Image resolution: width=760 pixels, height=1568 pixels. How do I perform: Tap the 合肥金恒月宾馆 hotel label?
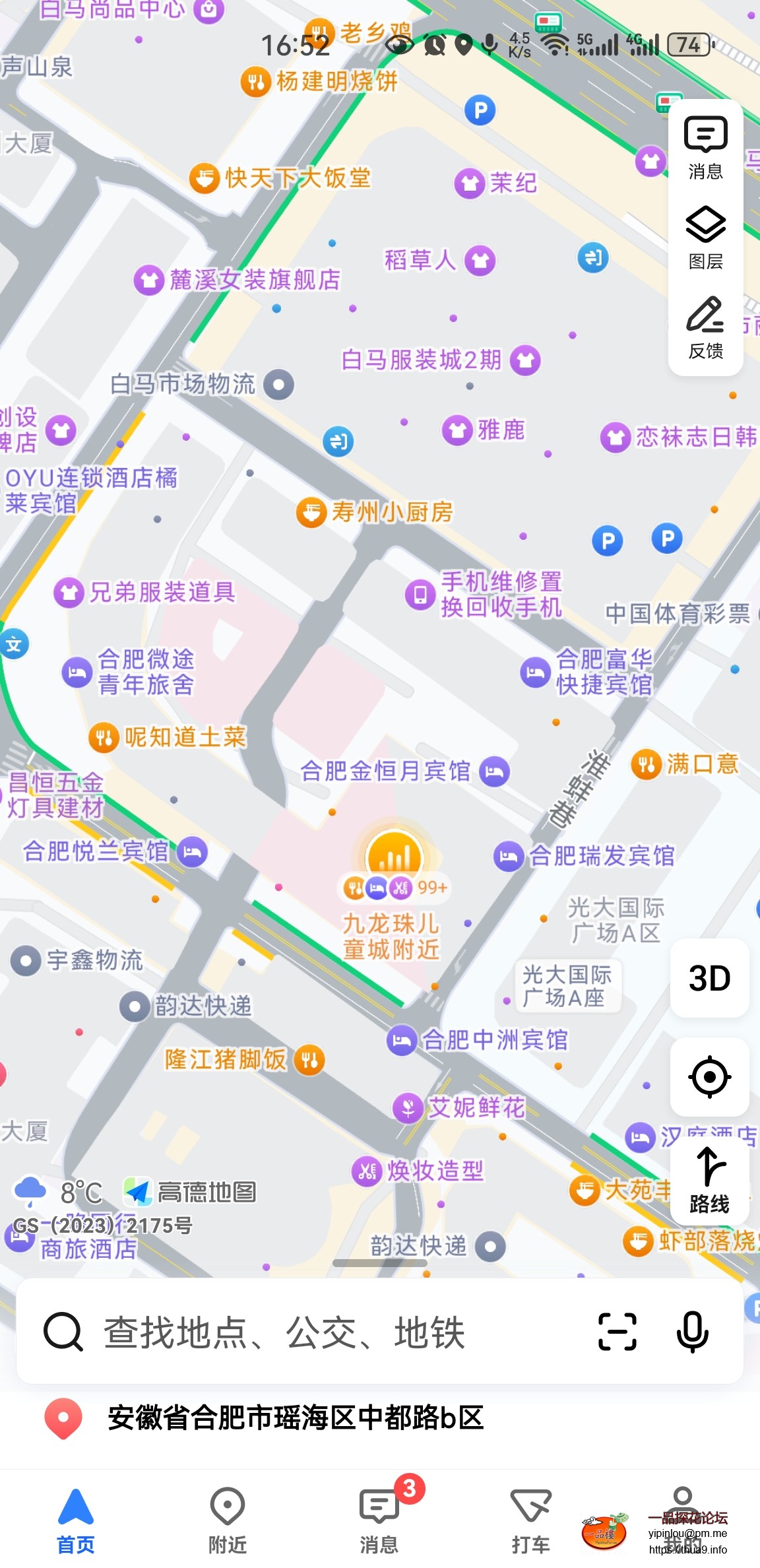coord(386,771)
